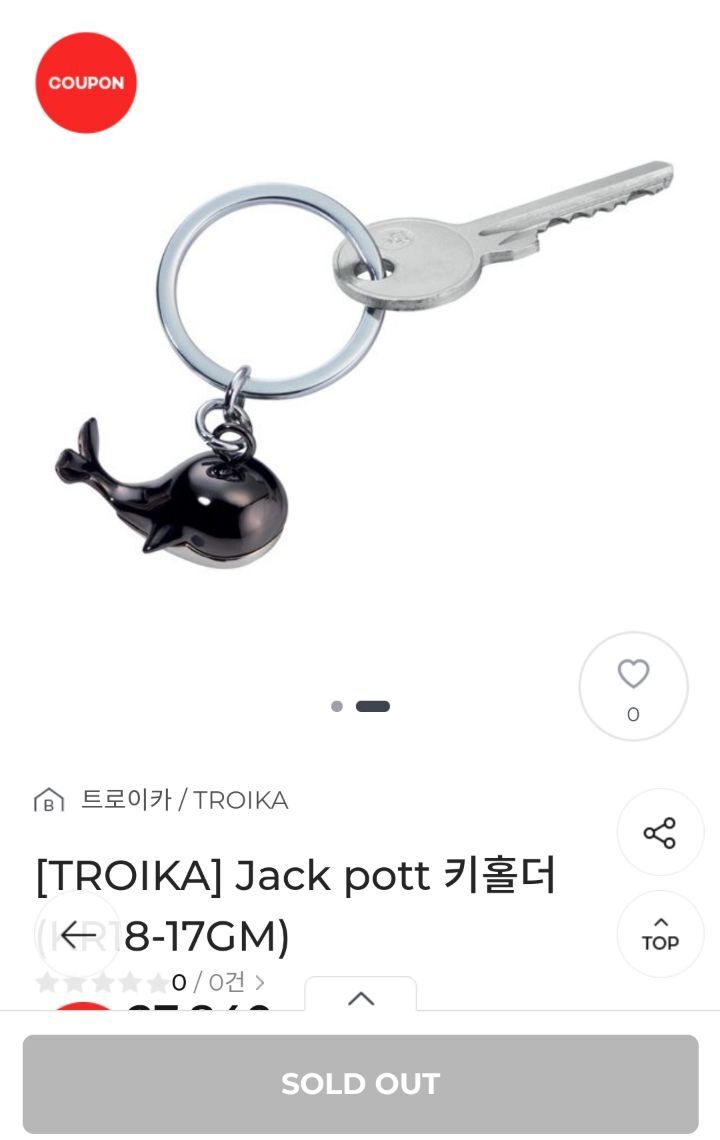The width and height of the screenshot is (720, 1140).
Task: Visit the TROIKA brand link
Action: [x=235, y=800]
